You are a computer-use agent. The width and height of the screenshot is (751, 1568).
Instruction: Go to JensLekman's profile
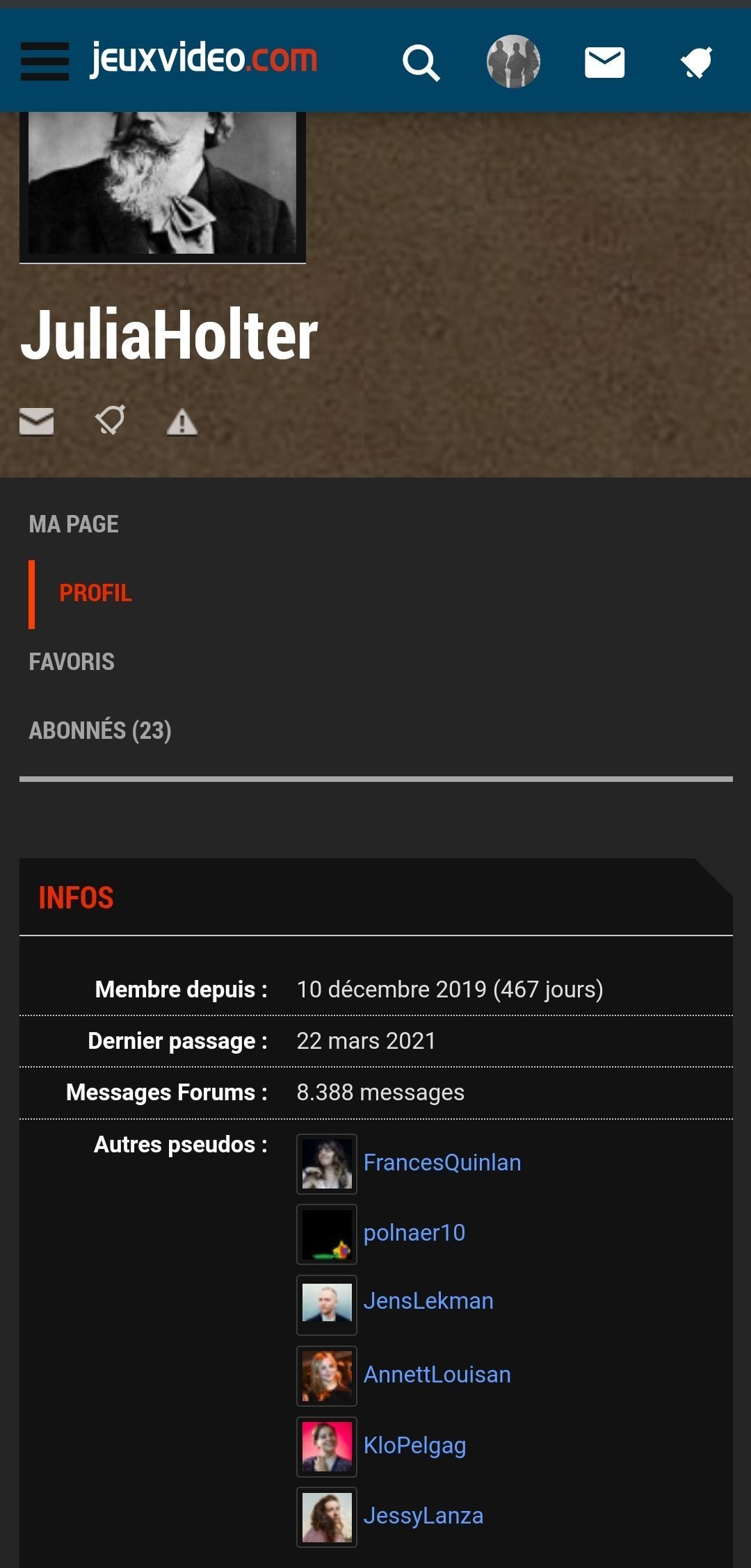428,1301
